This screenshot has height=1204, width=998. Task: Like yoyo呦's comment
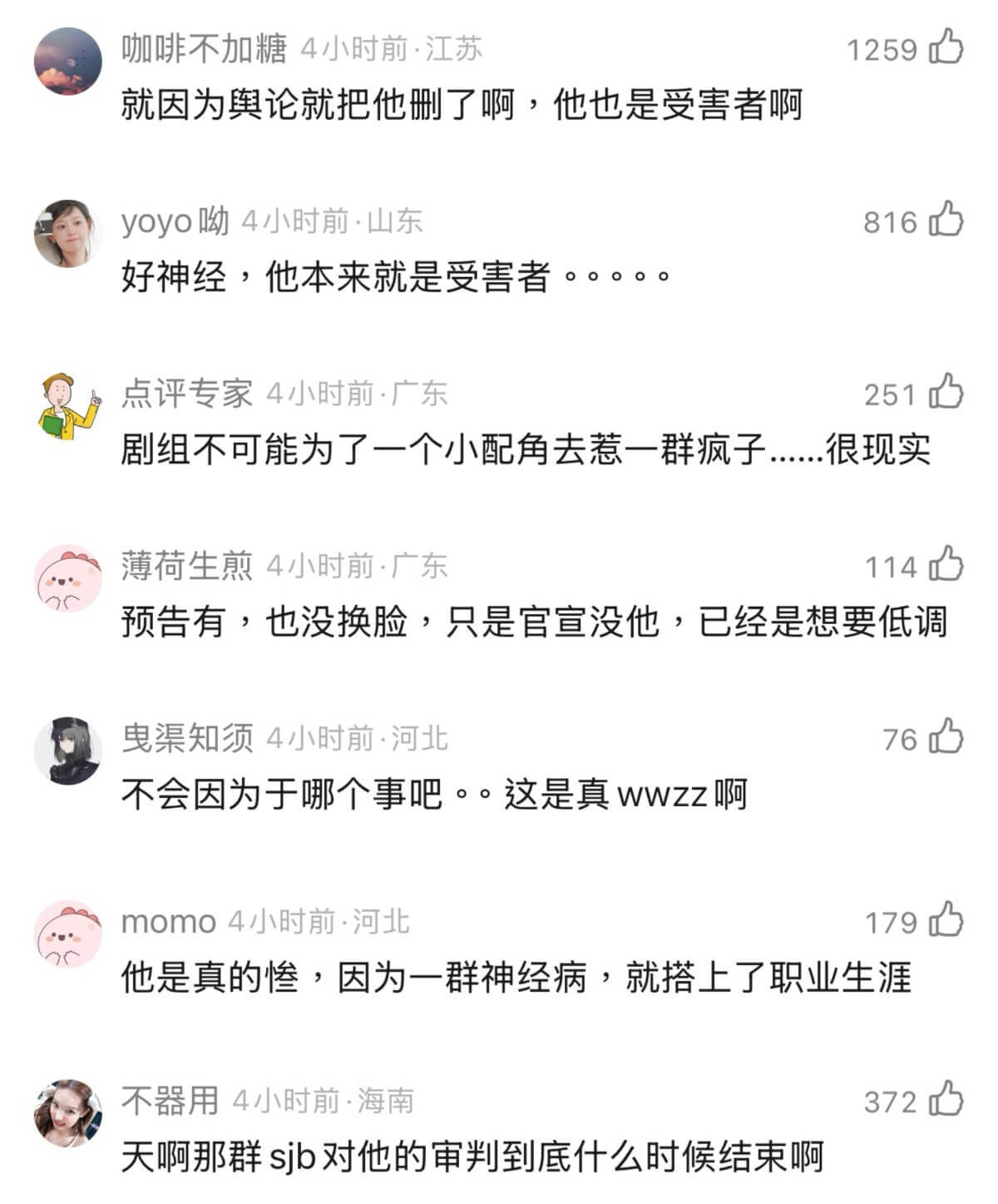[946, 220]
